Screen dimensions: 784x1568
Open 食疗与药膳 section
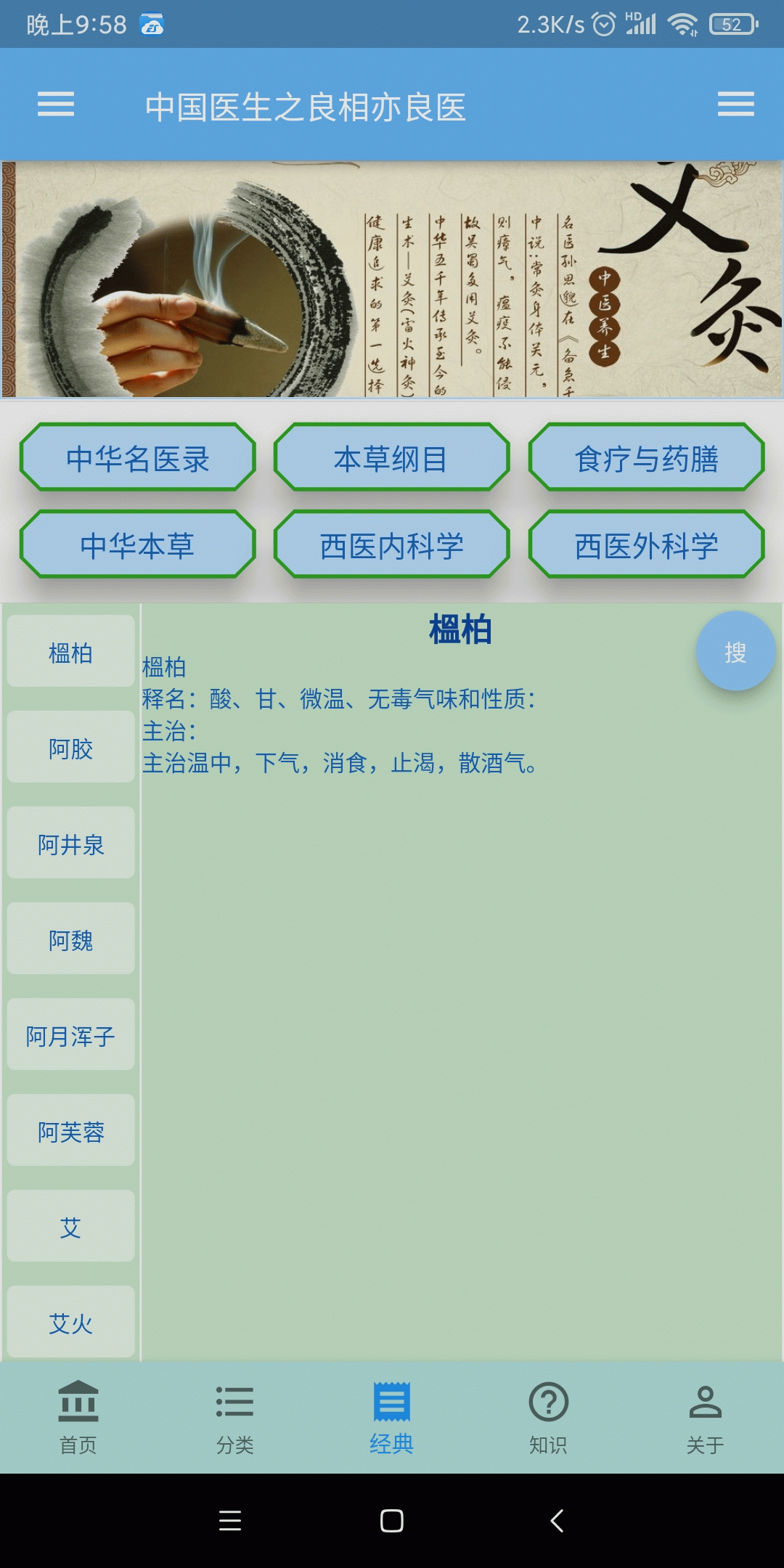click(646, 457)
